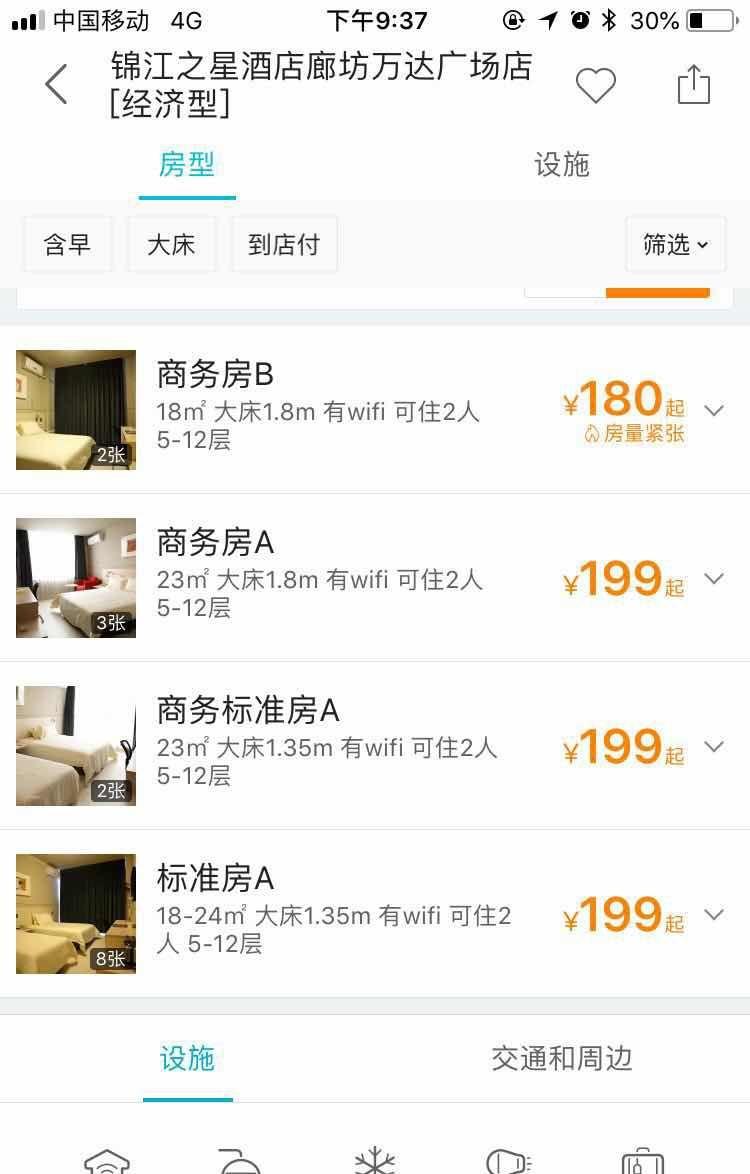
Task: Choose the 到店付 filter chip
Action: [x=284, y=244]
